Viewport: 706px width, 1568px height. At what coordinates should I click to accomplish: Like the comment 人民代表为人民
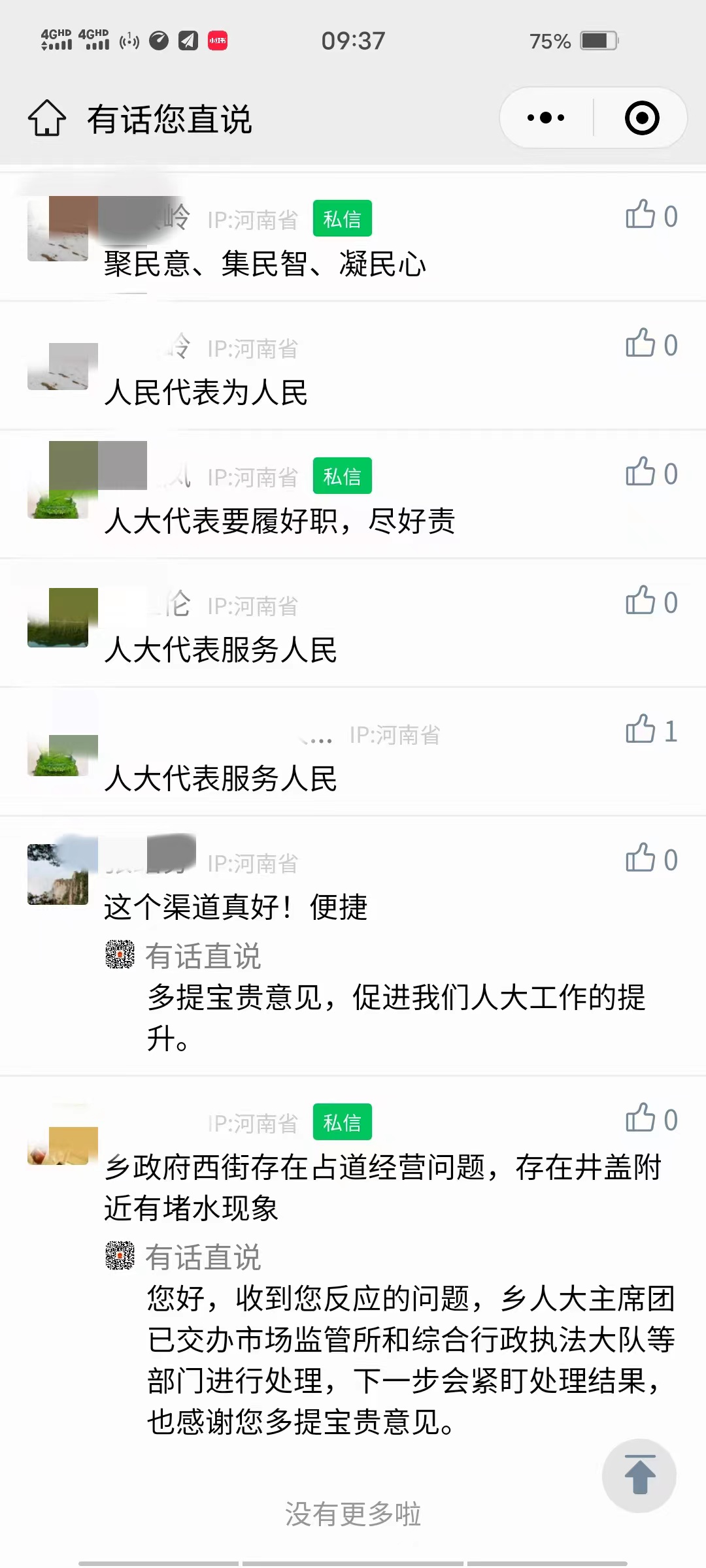click(x=641, y=344)
